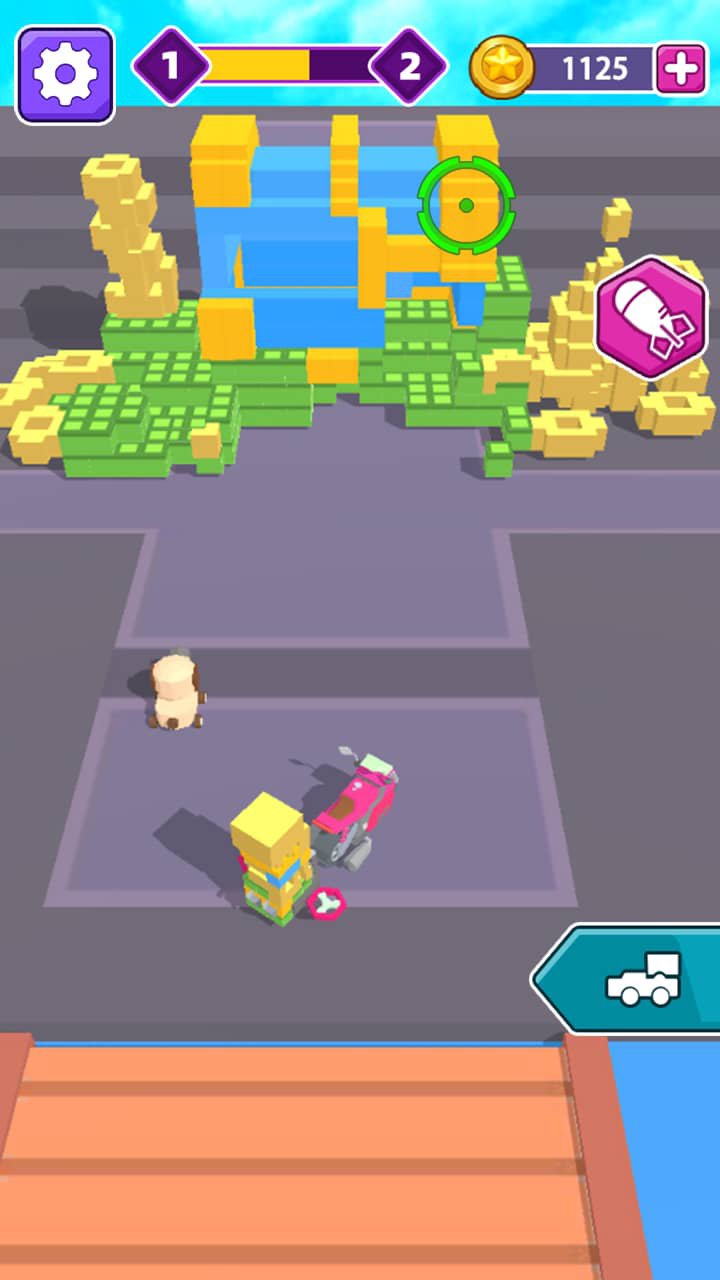Add more coins with plus button

(681, 69)
